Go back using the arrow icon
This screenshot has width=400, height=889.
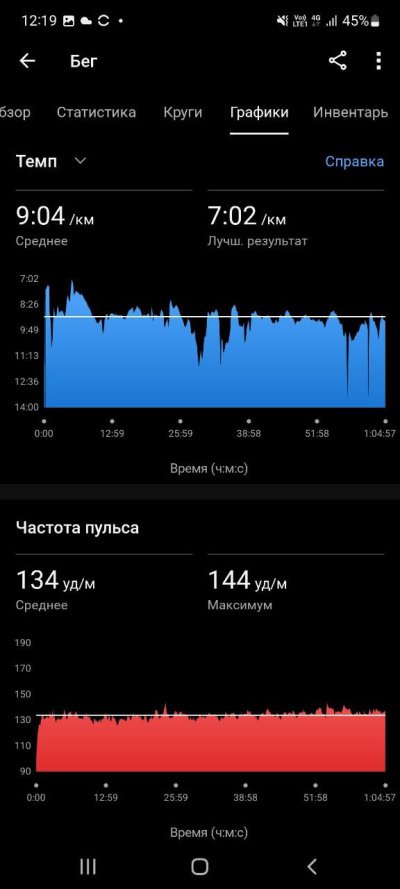27,61
